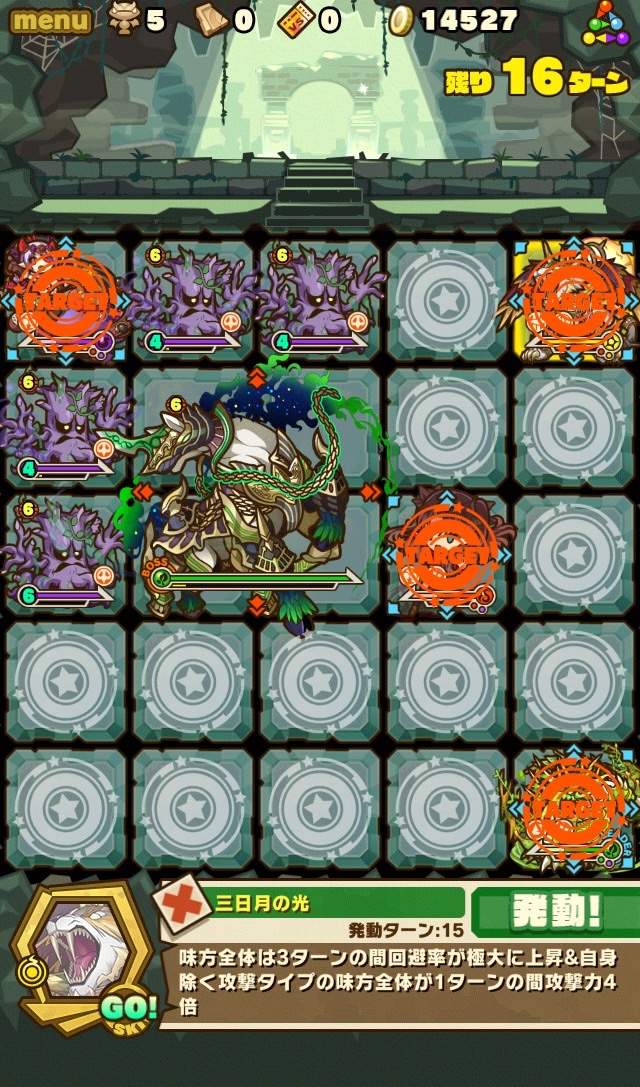Open the menu button
The height and width of the screenshot is (1087, 640).
(x=51, y=20)
